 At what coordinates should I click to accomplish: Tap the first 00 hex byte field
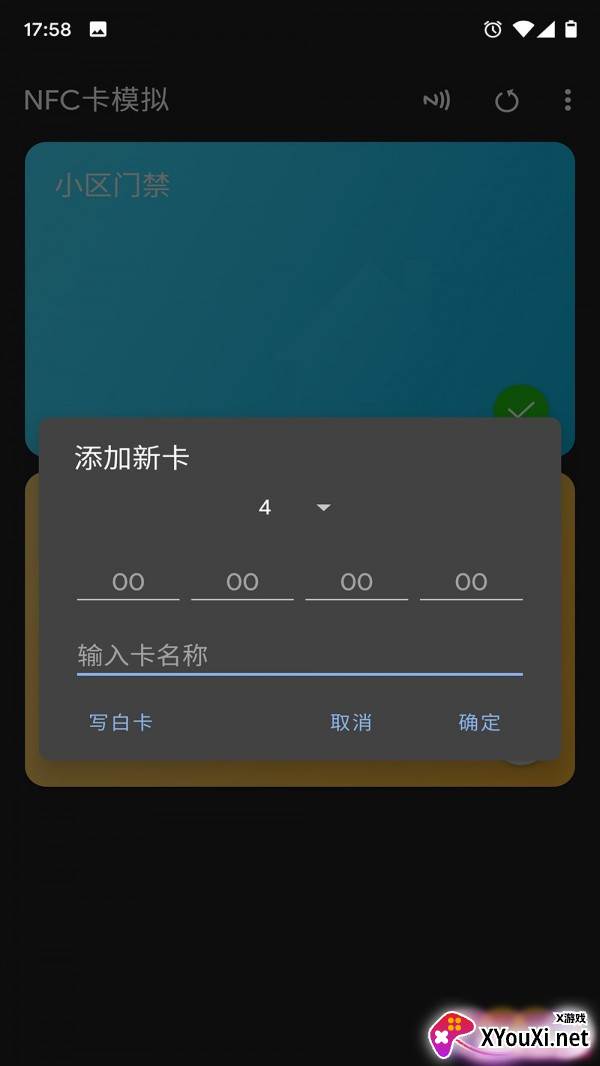(x=128, y=582)
